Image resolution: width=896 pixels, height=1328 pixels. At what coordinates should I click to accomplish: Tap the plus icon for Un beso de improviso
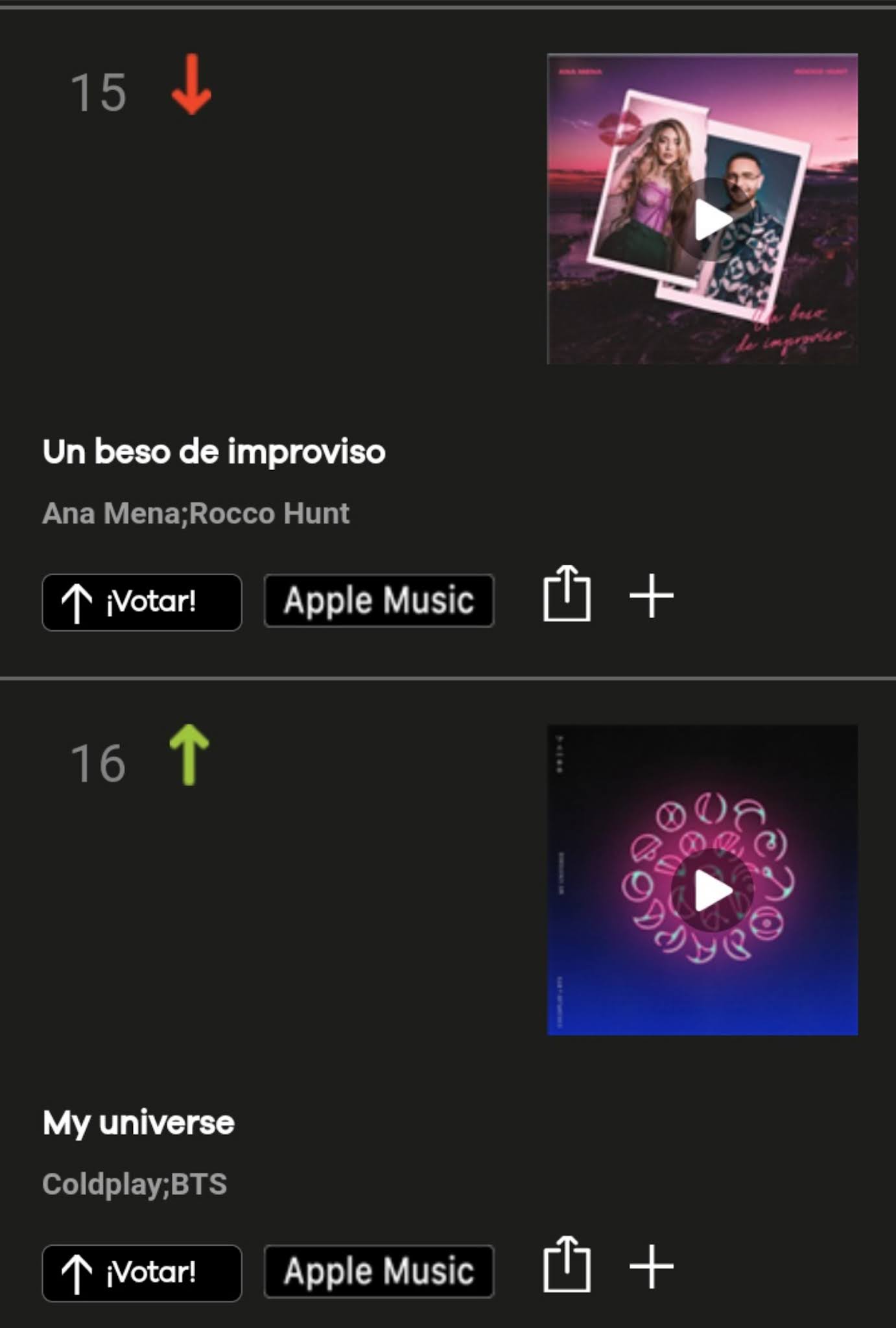coord(652,595)
